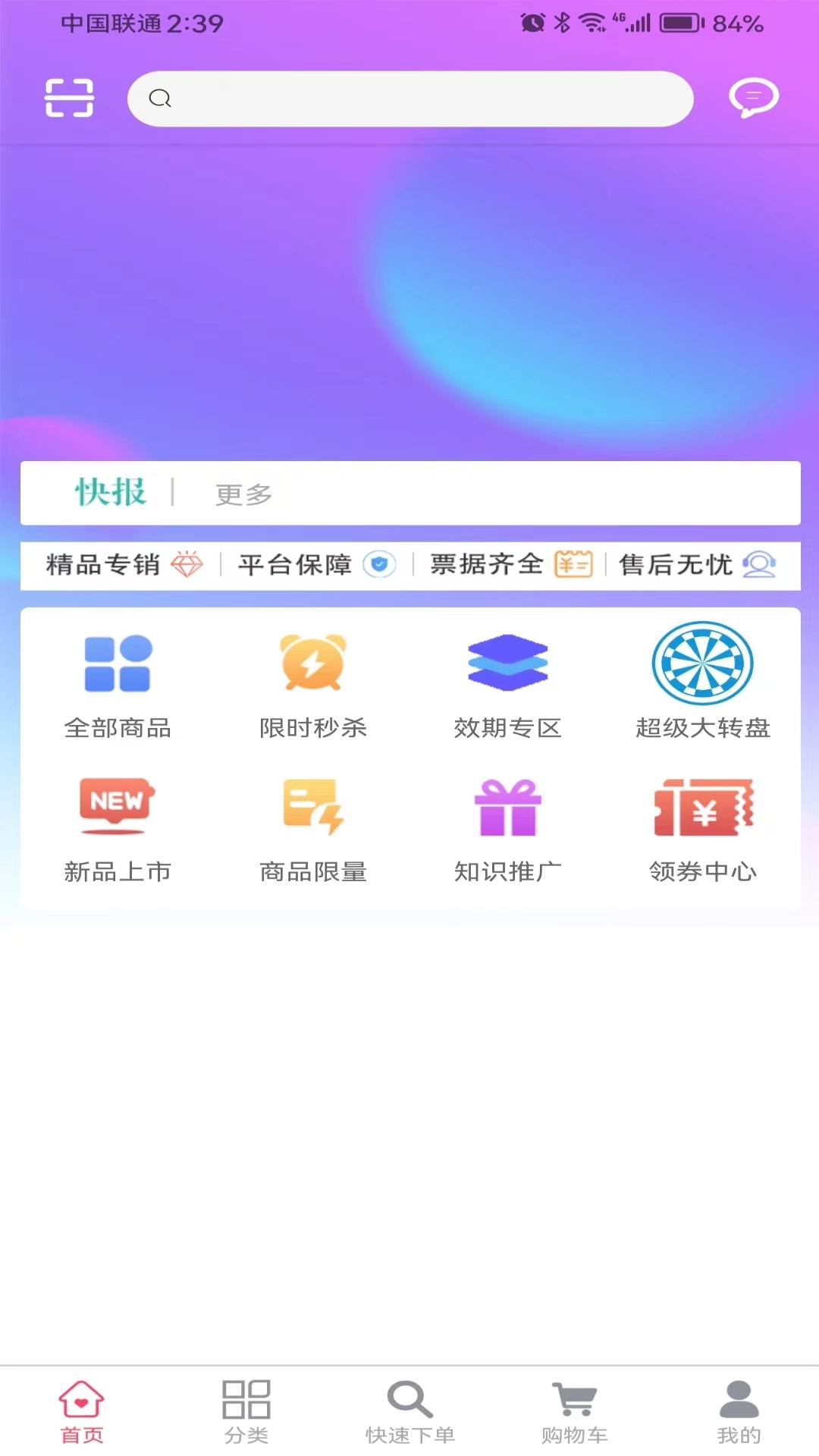Viewport: 819px width, 1456px height.
Task: Tap the search box at the top
Action: [x=410, y=99]
